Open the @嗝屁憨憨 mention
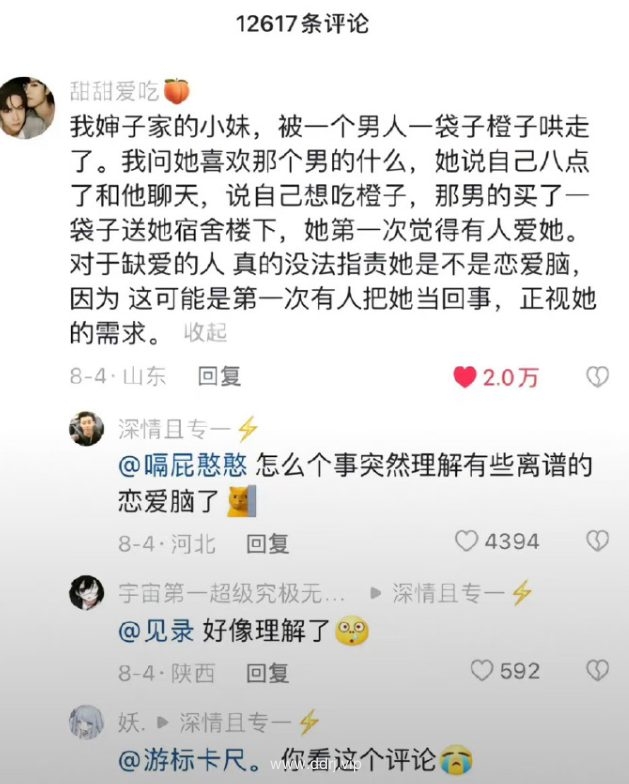Screen dimensions: 629x784 pos(184,464)
